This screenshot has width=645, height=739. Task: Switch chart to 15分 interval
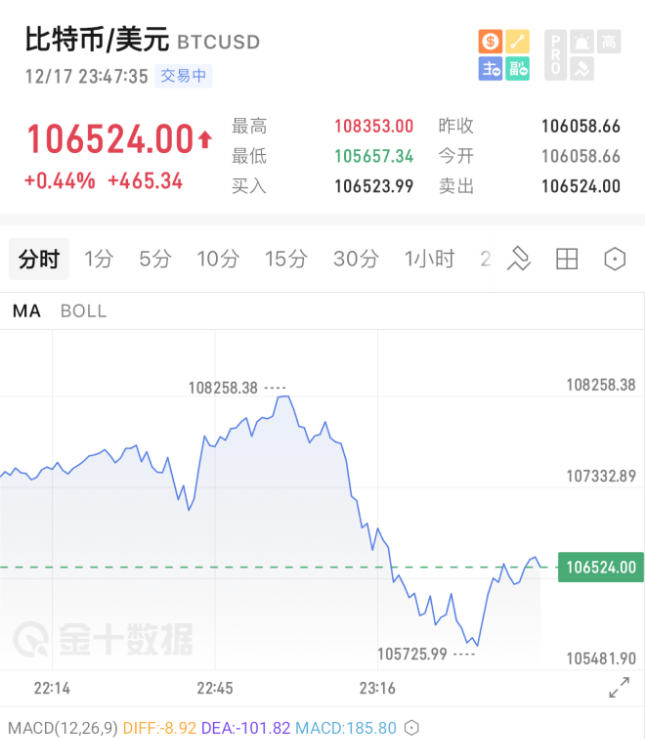point(285,260)
